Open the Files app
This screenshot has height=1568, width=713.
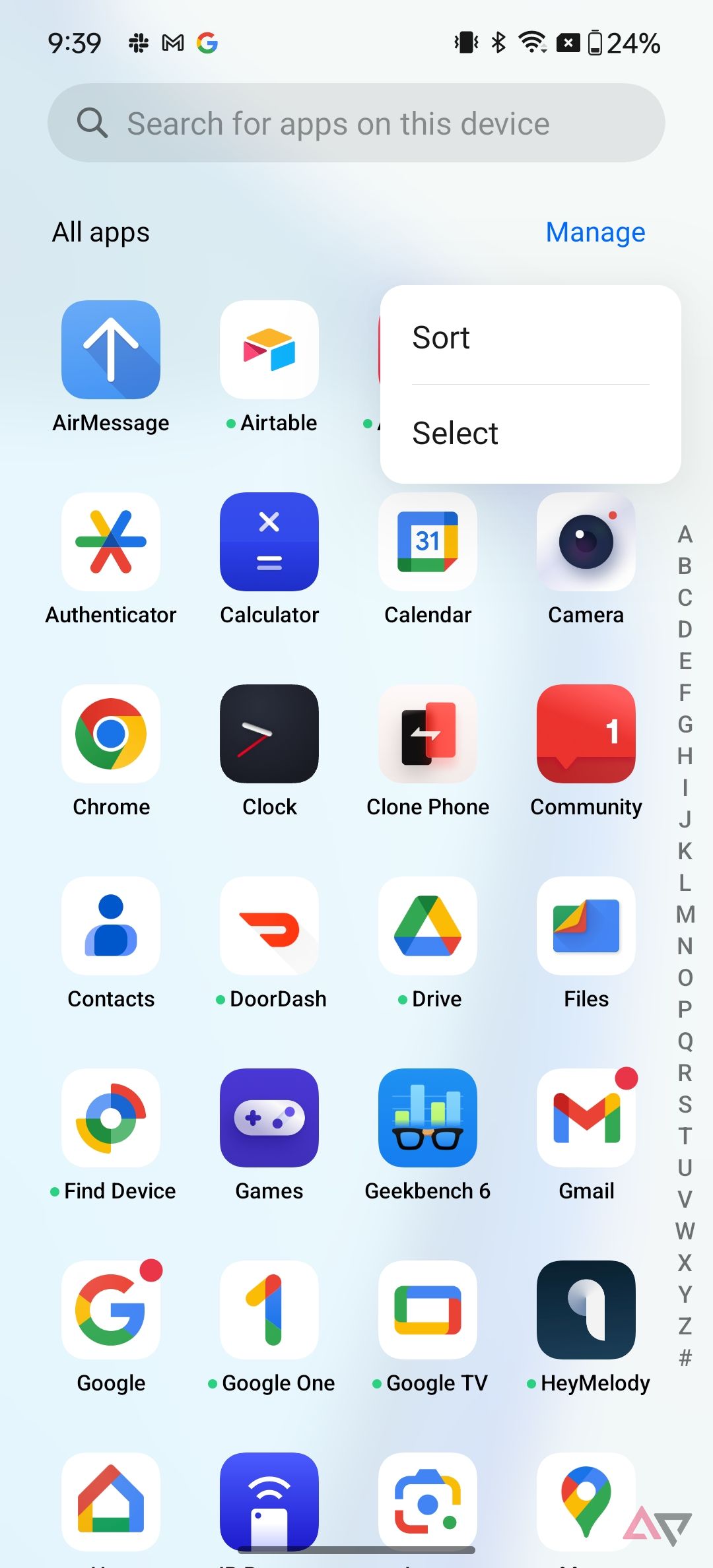click(x=586, y=927)
